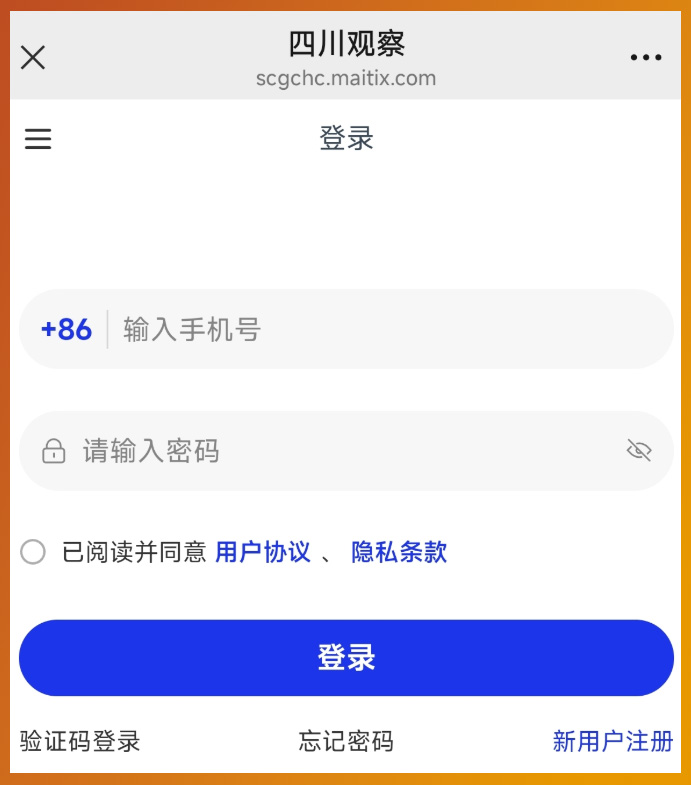Viewport: 691px width, 785px height.
Task: Open the 隐私条款 link
Action: click(x=399, y=552)
